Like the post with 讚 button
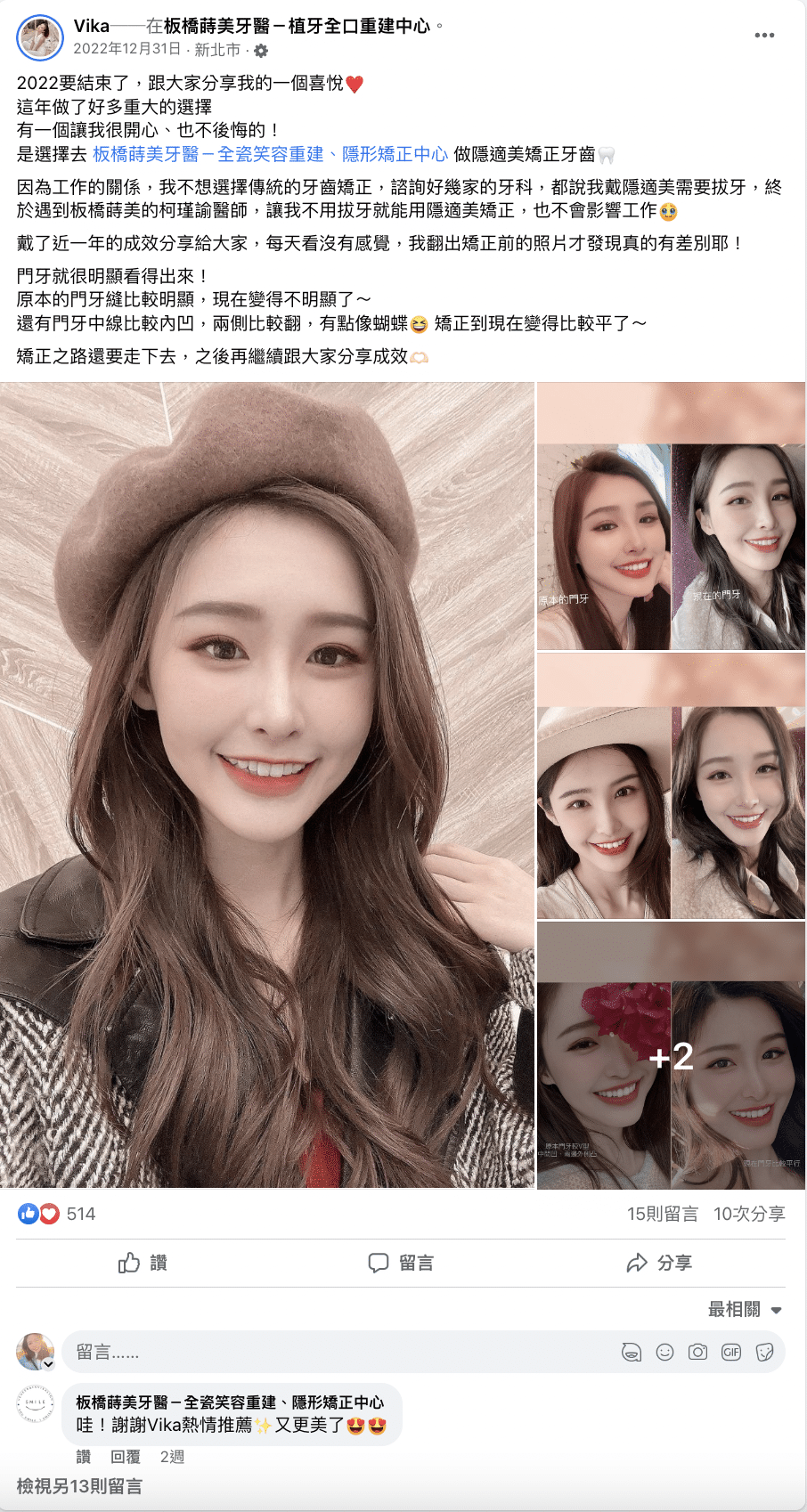The image size is (807, 1512). click(143, 1263)
